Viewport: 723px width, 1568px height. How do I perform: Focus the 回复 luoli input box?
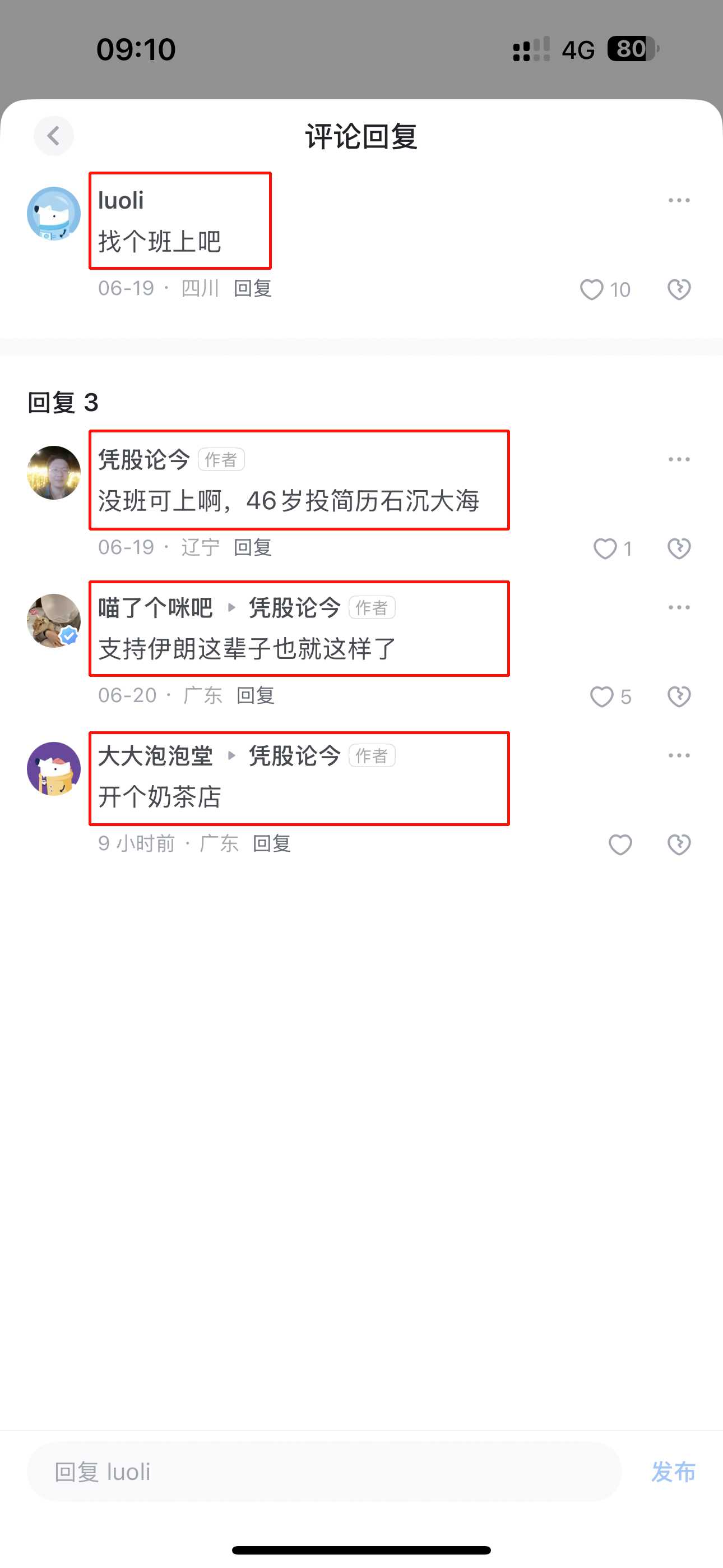tap(323, 1472)
